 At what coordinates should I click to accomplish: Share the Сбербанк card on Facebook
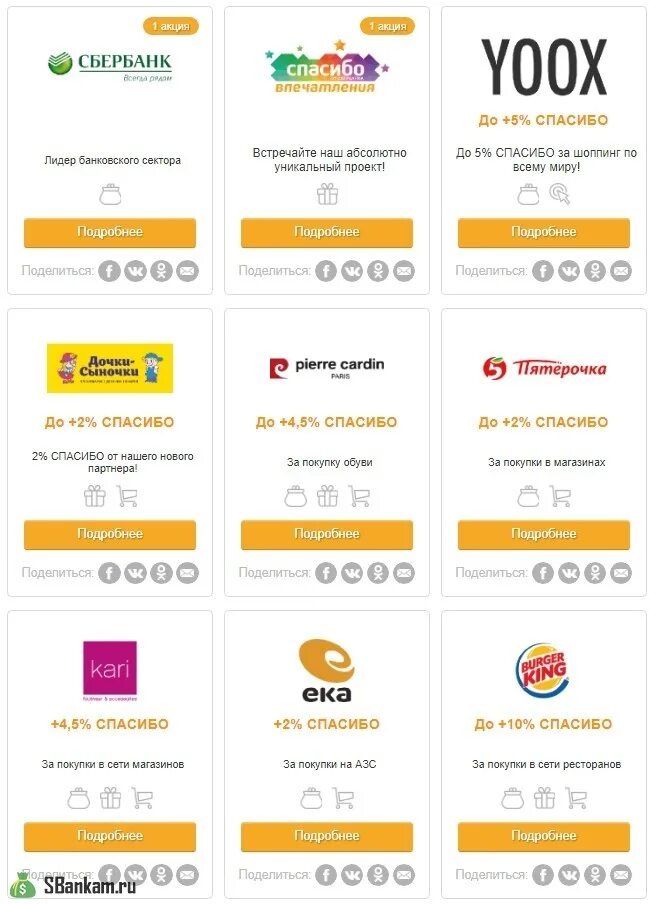click(x=109, y=271)
